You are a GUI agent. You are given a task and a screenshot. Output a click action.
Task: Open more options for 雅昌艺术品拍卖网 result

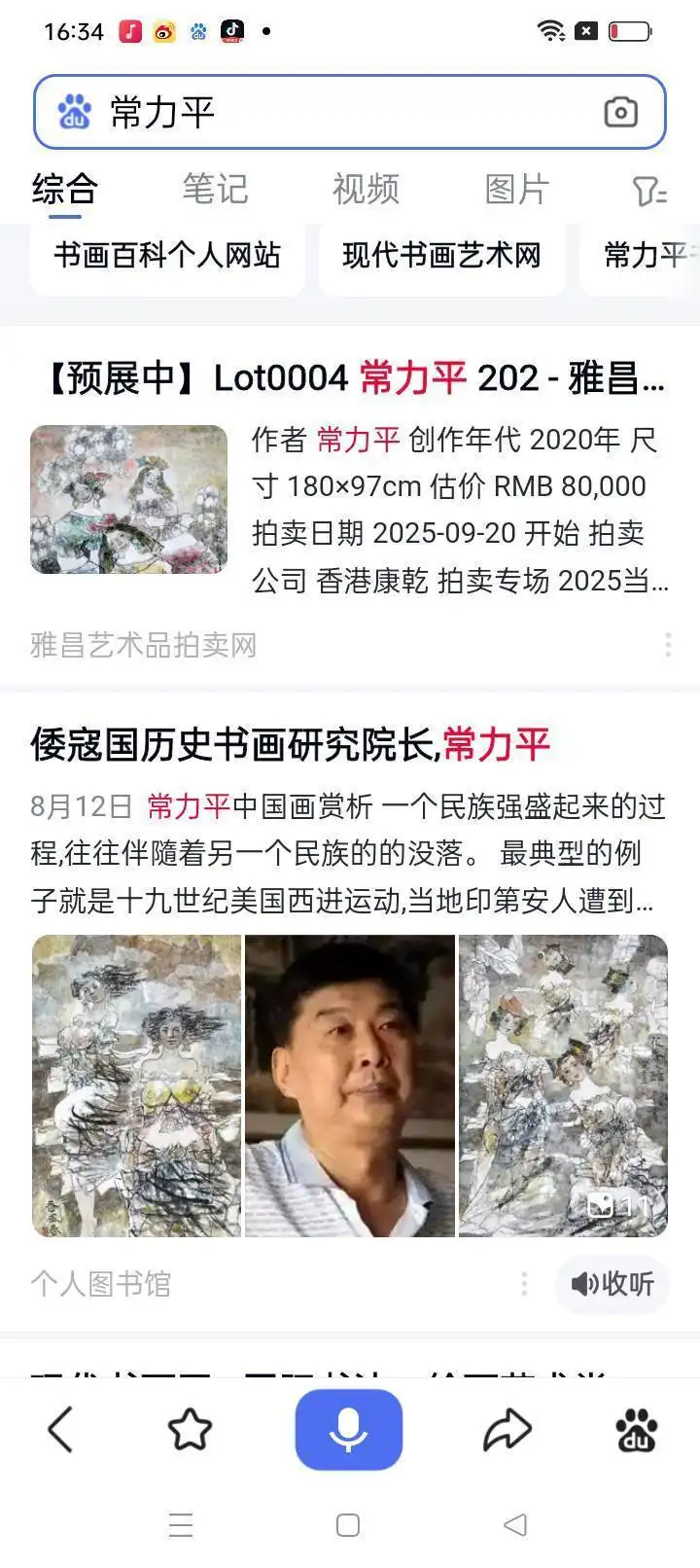point(667,645)
